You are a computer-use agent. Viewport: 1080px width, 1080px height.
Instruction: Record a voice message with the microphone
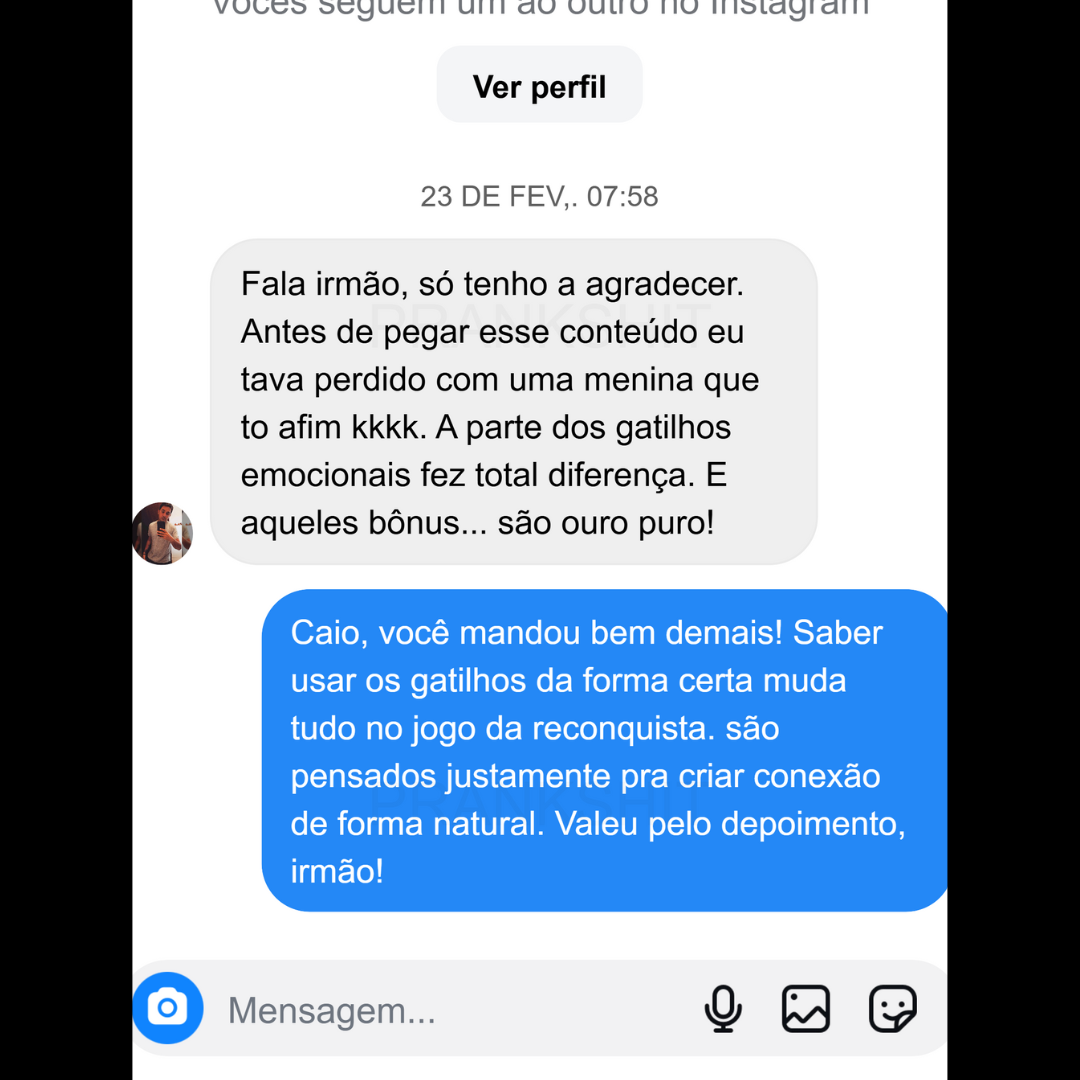tap(723, 1008)
